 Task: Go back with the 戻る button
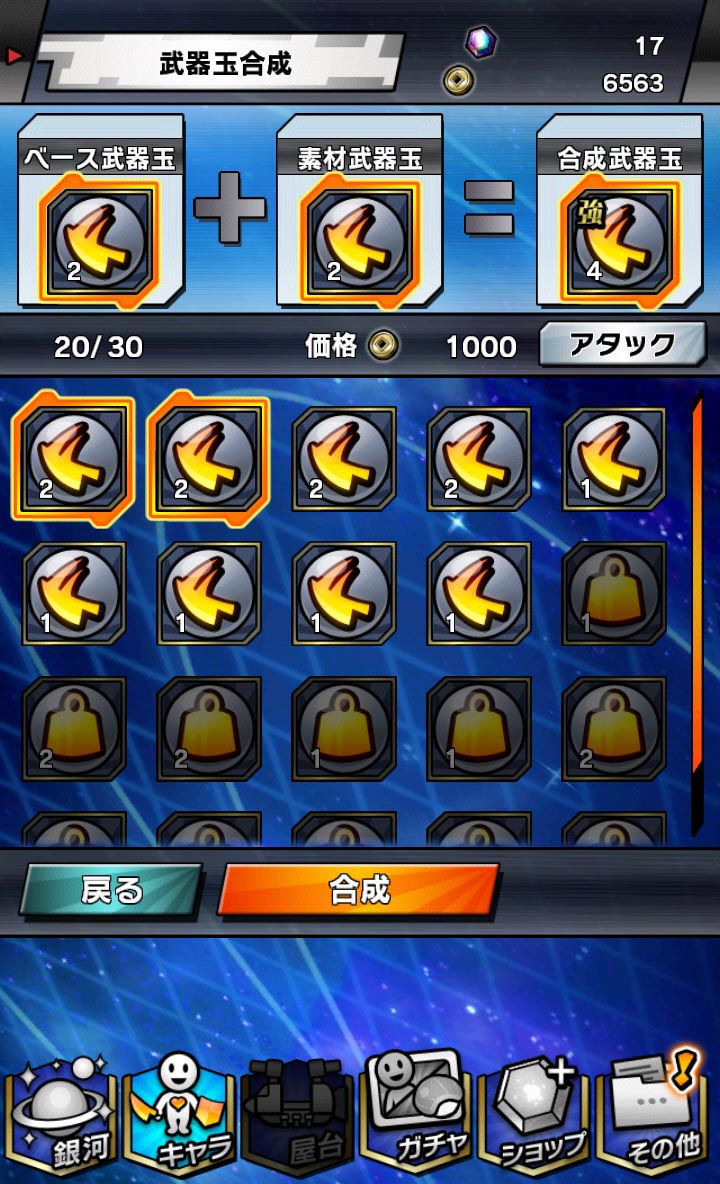(112, 890)
